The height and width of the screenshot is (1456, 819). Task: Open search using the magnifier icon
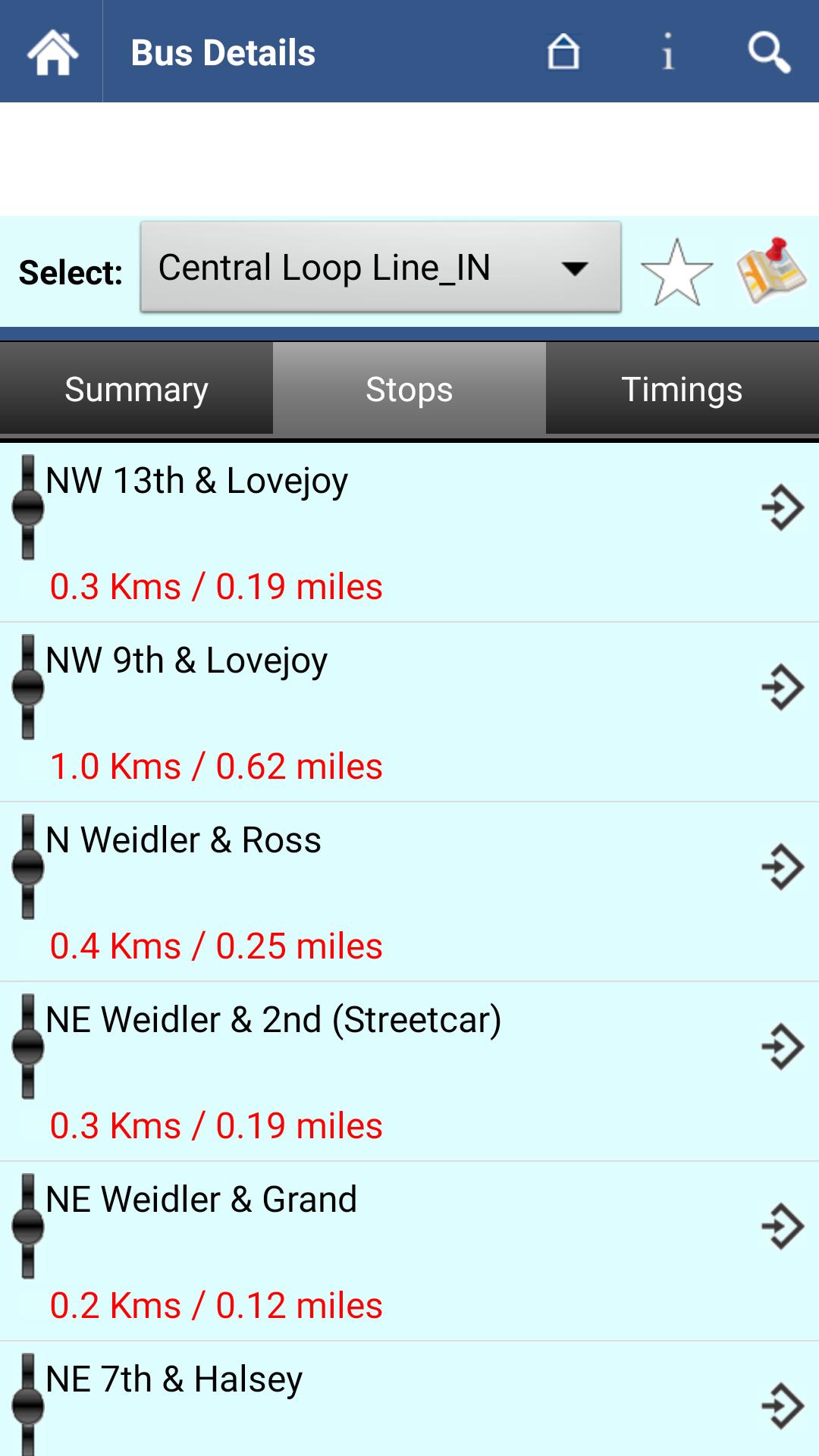tap(768, 52)
